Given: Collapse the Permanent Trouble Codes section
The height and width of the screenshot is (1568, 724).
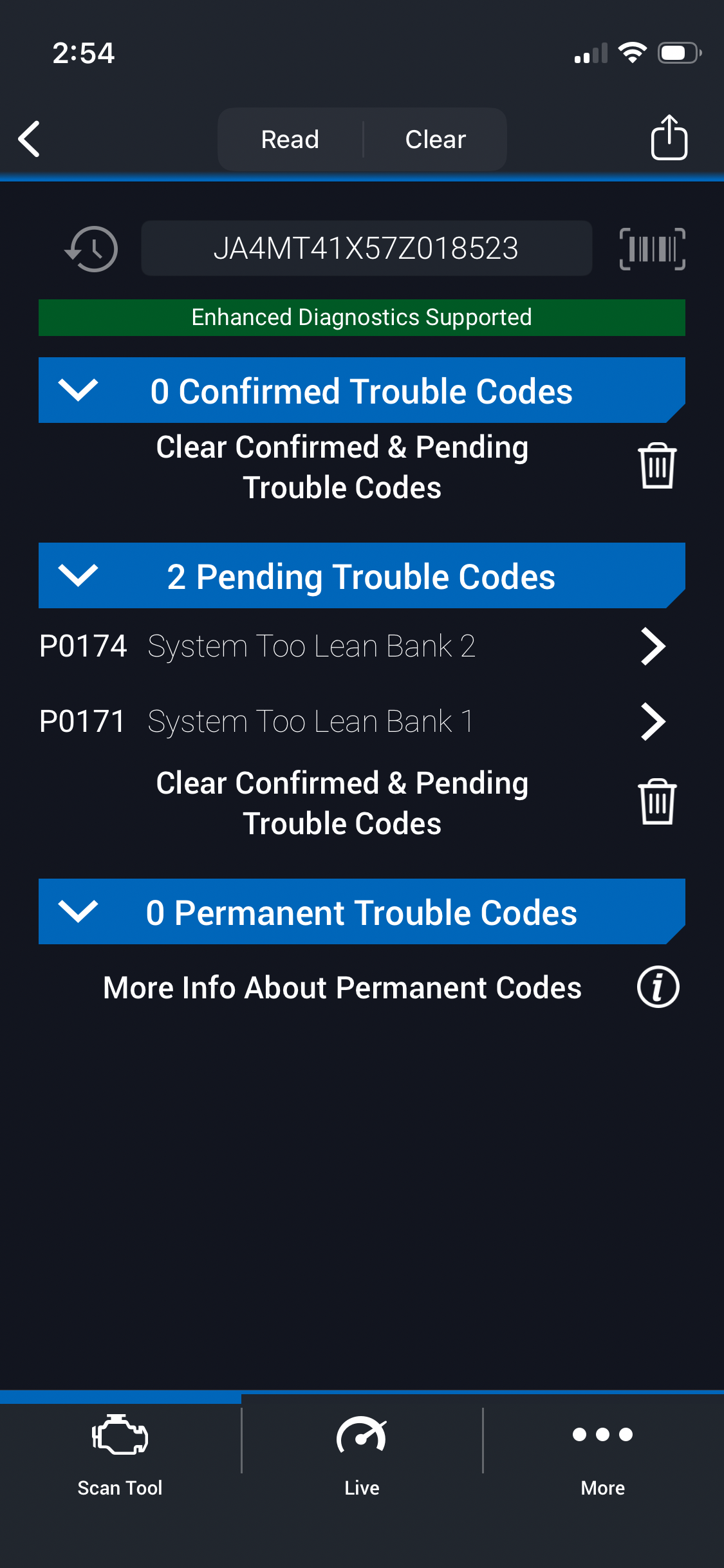Looking at the screenshot, I should pyautogui.click(x=78, y=911).
